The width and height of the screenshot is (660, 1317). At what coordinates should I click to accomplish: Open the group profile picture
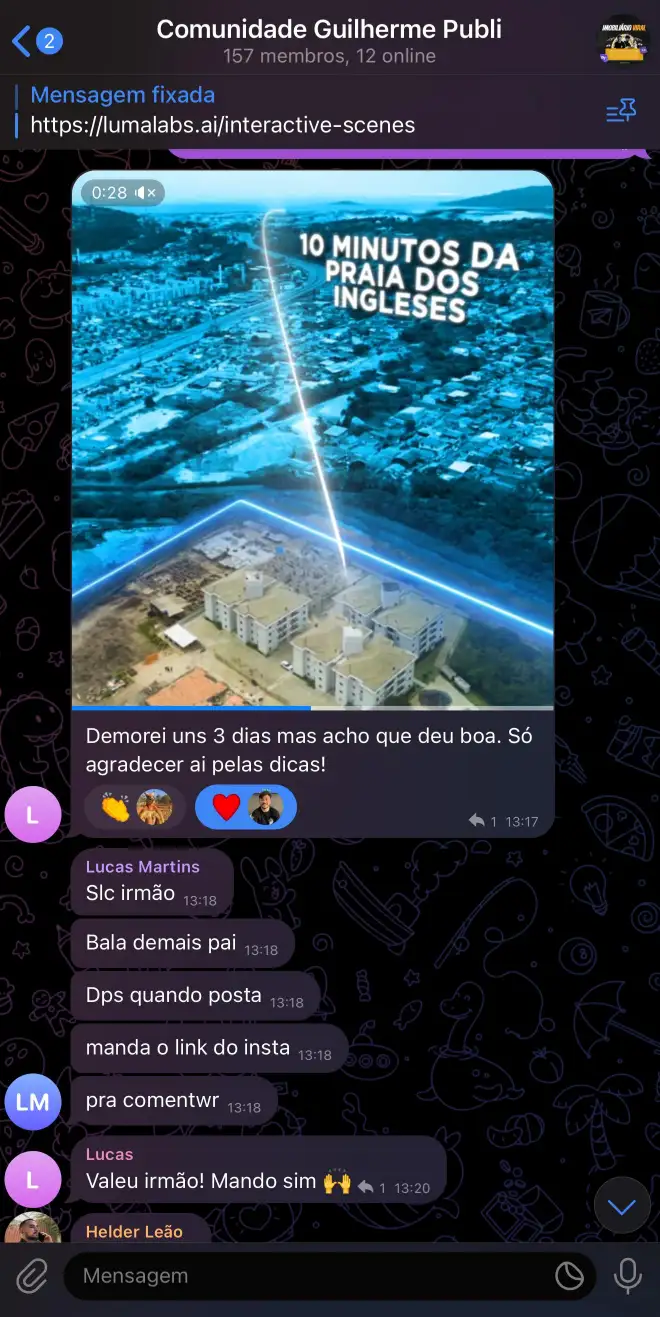click(622, 41)
